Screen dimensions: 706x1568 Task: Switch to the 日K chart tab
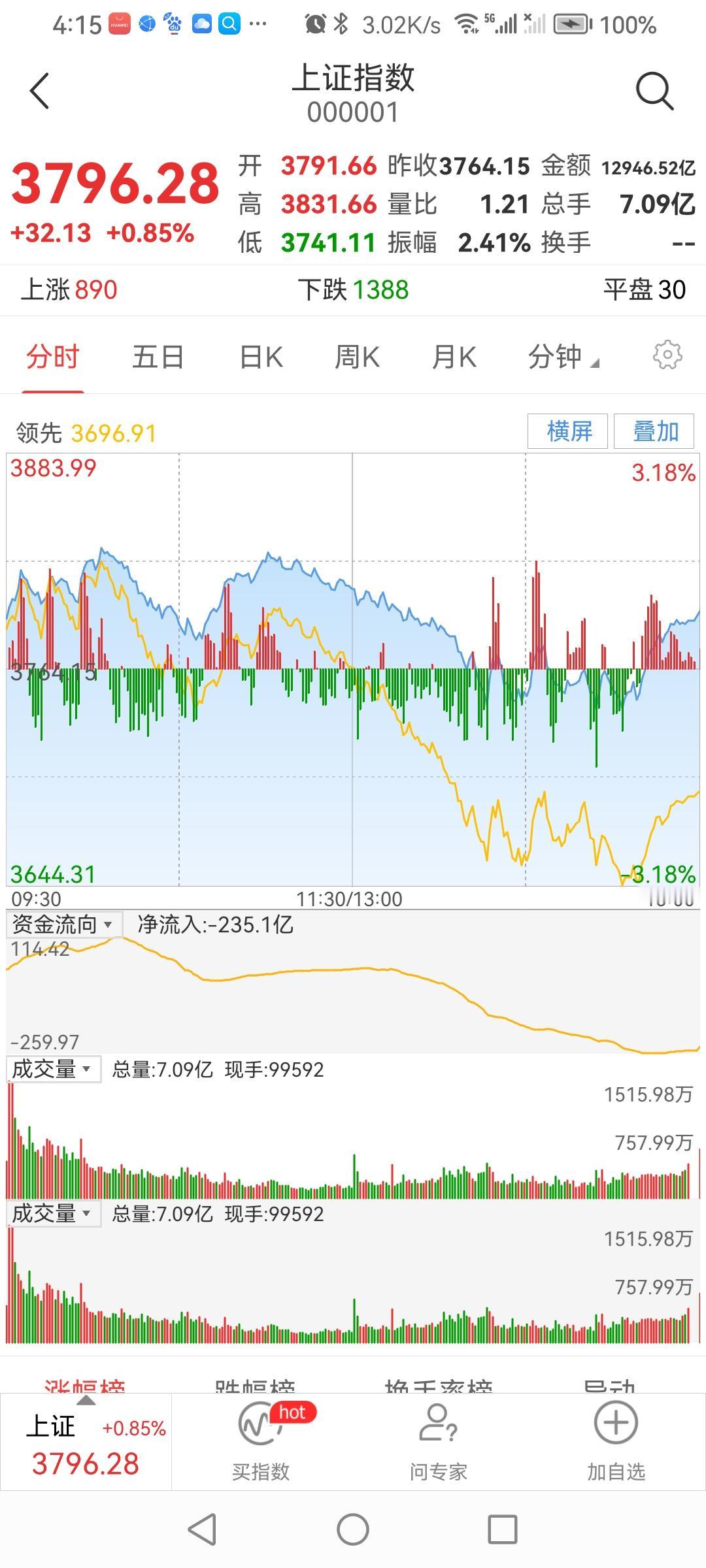click(x=261, y=357)
